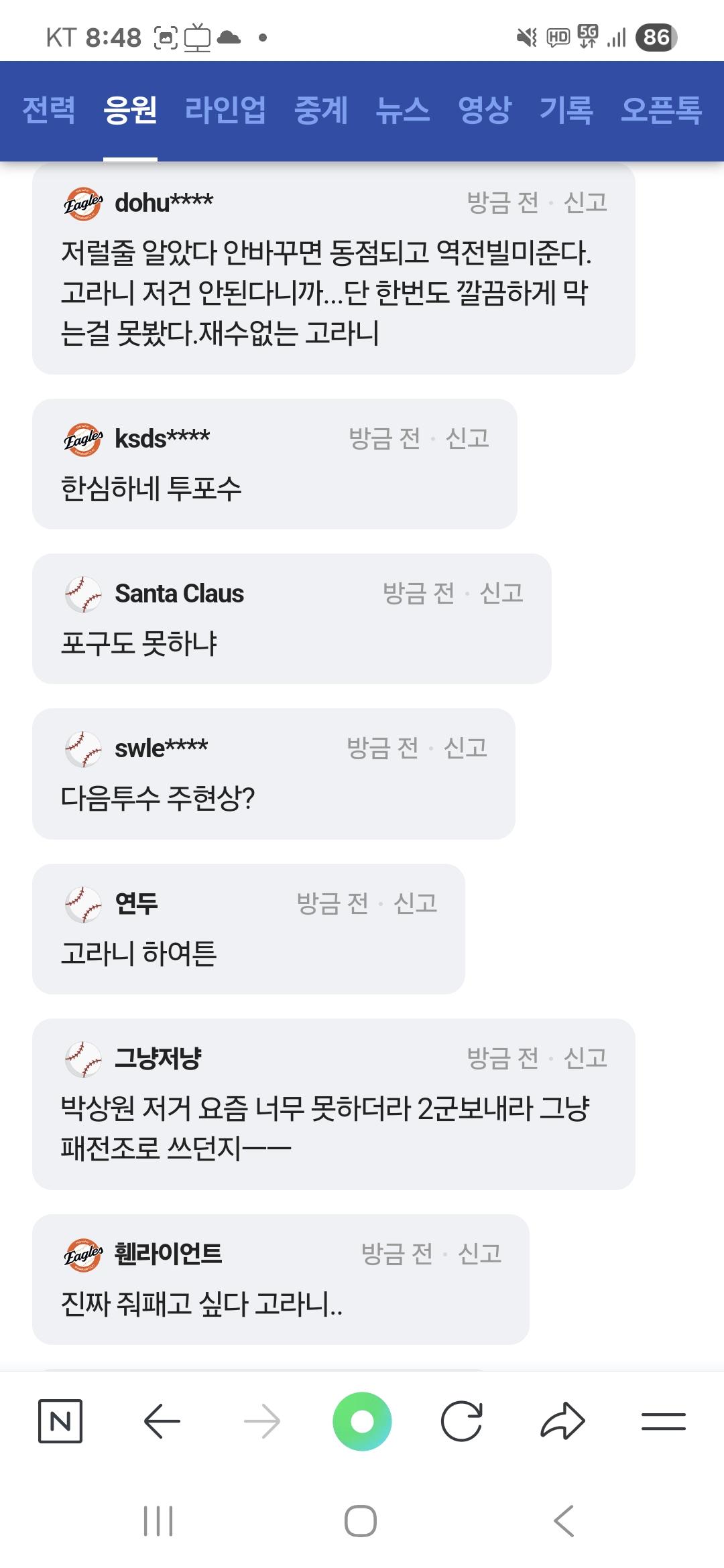The height and width of the screenshot is (1568, 724).
Task: Go to Naver home with N icon
Action: (60, 1421)
